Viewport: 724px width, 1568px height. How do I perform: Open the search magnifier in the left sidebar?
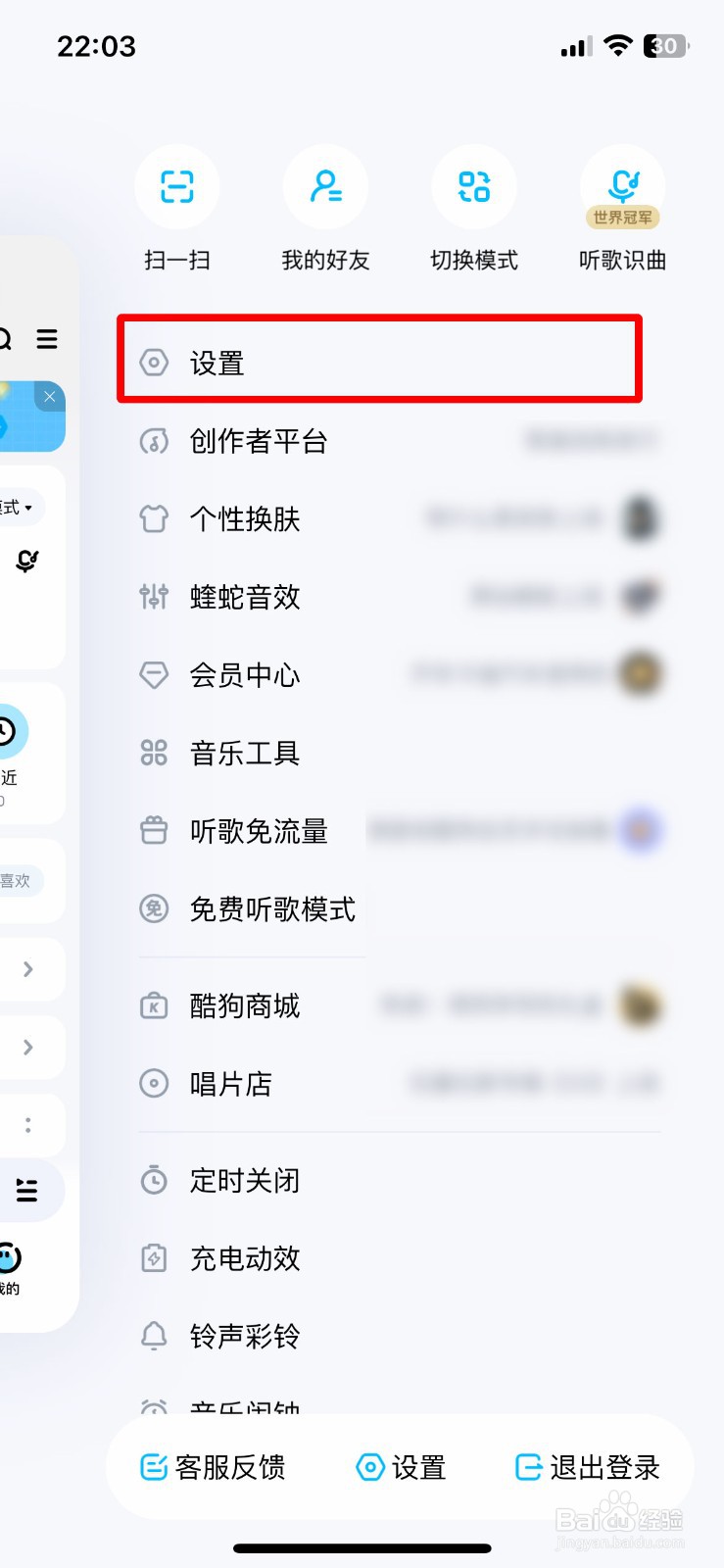coord(8,339)
